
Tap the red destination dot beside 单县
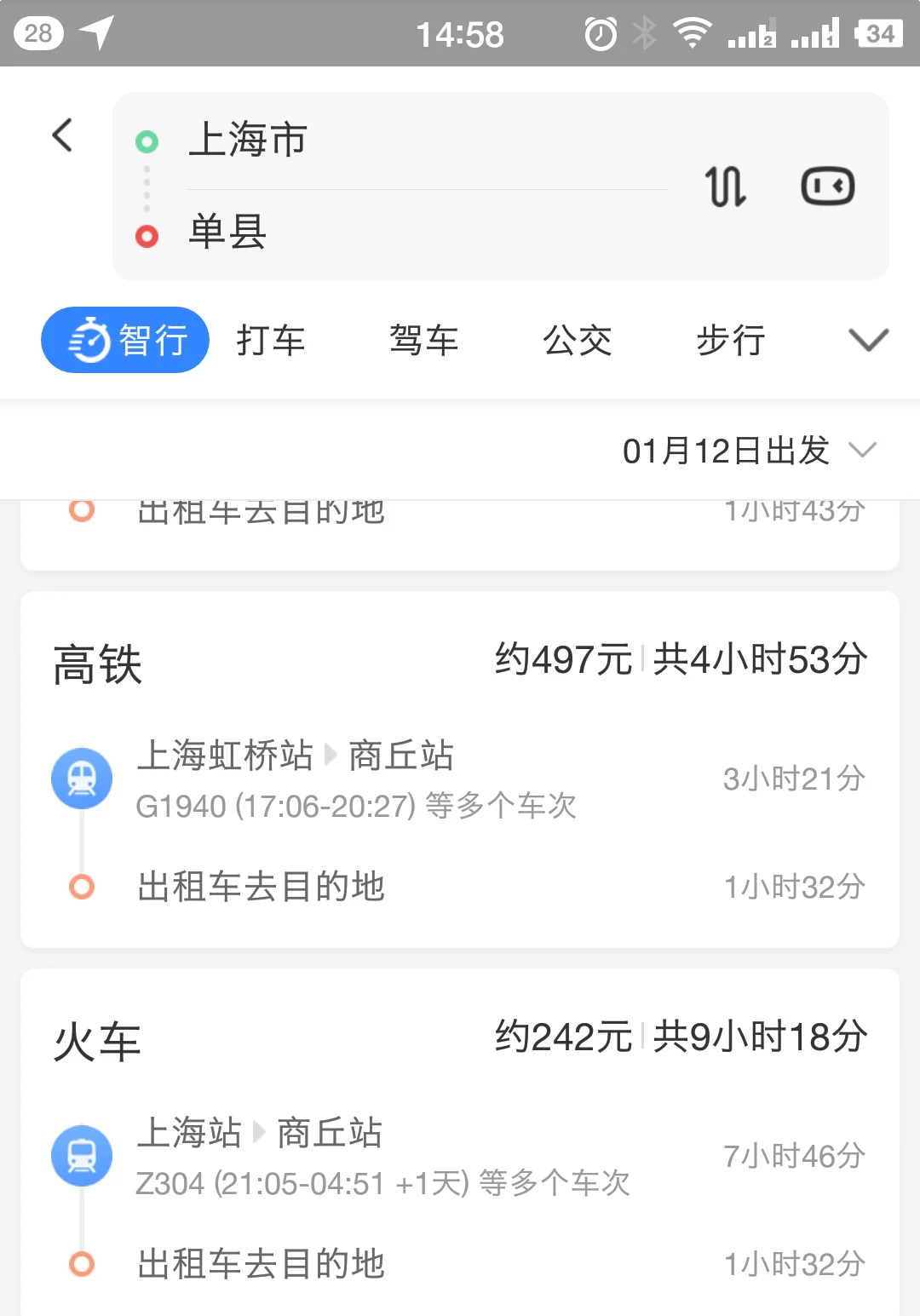click(148, 236)
